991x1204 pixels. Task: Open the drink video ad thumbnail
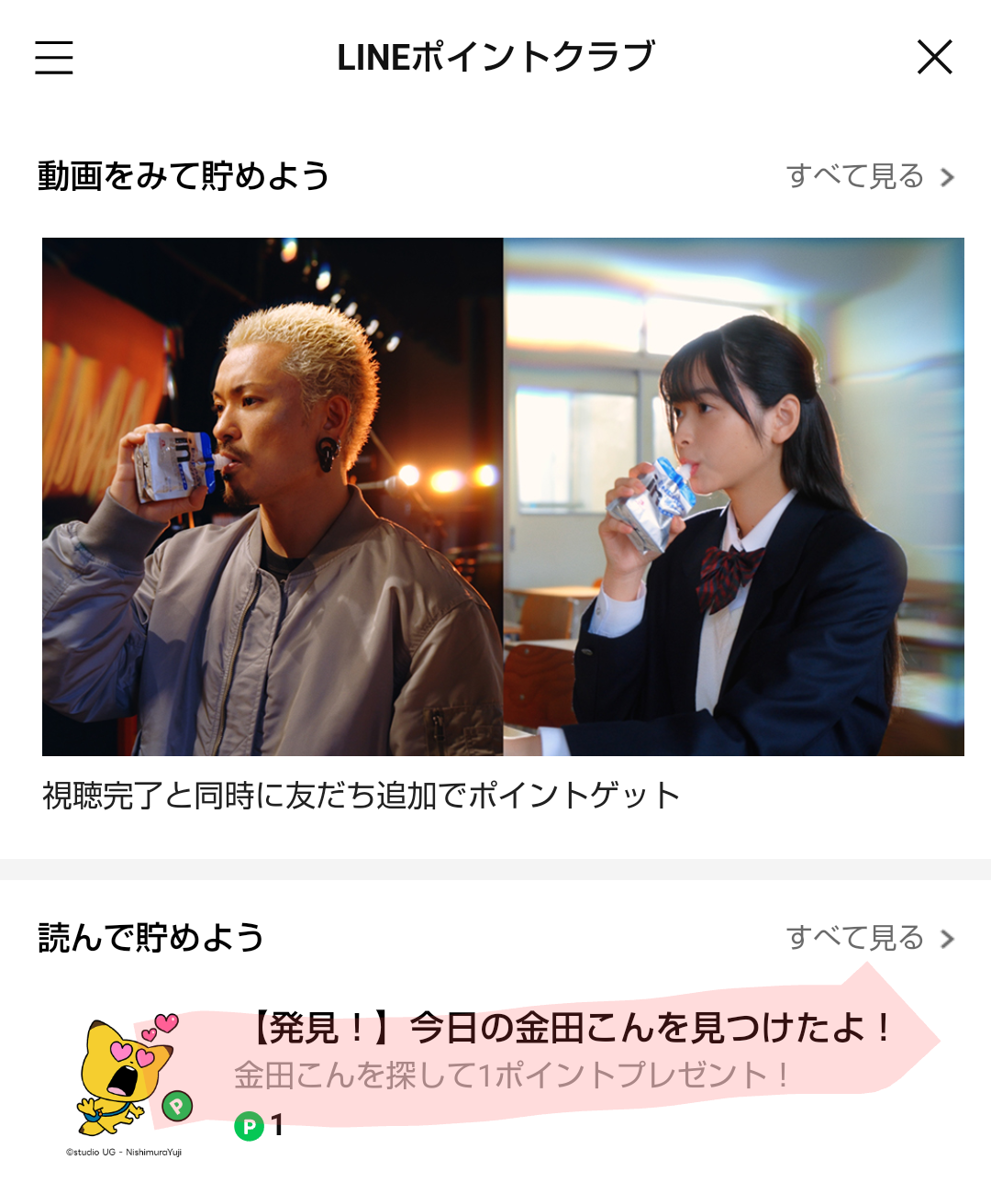pos(503,496)
